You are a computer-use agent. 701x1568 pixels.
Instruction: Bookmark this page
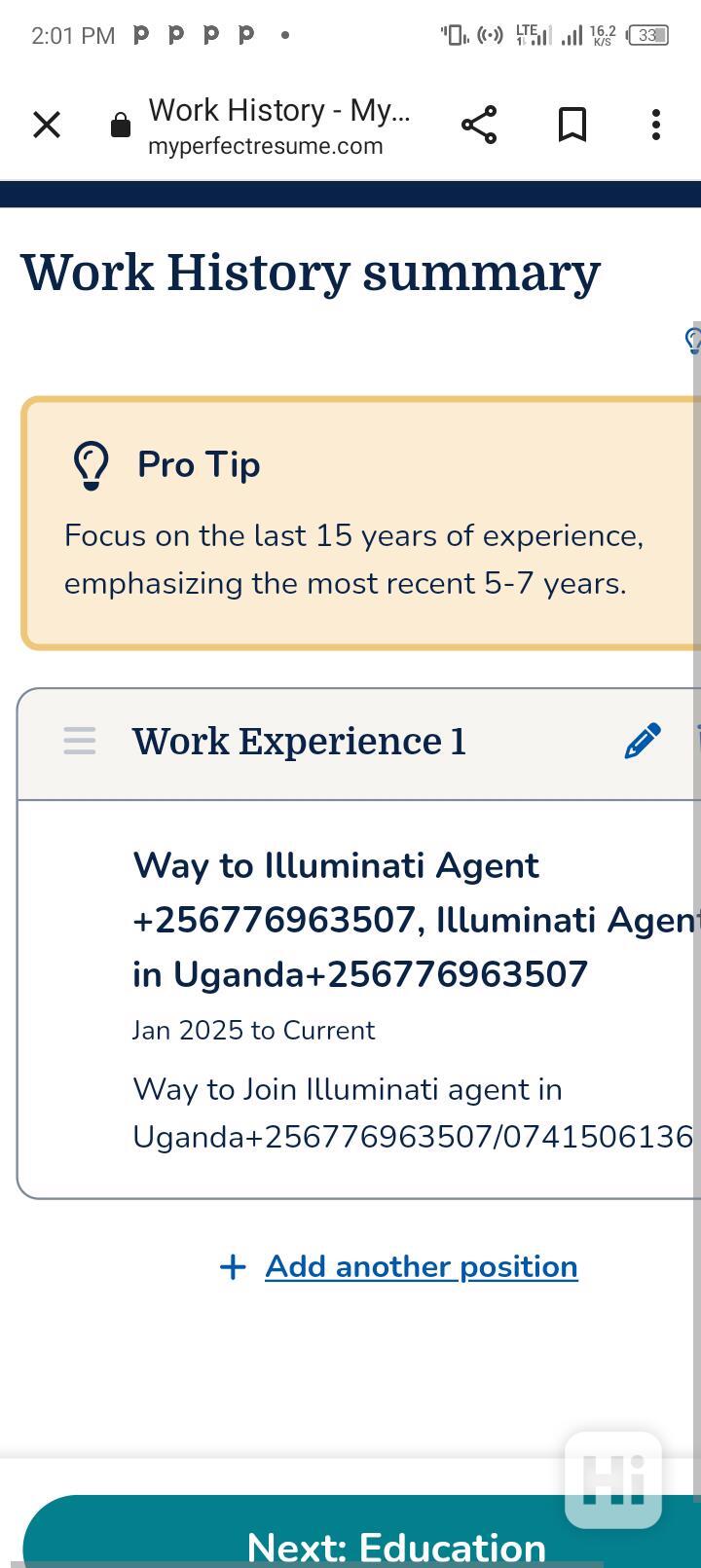pyautogui.click(x=572, y=125)
